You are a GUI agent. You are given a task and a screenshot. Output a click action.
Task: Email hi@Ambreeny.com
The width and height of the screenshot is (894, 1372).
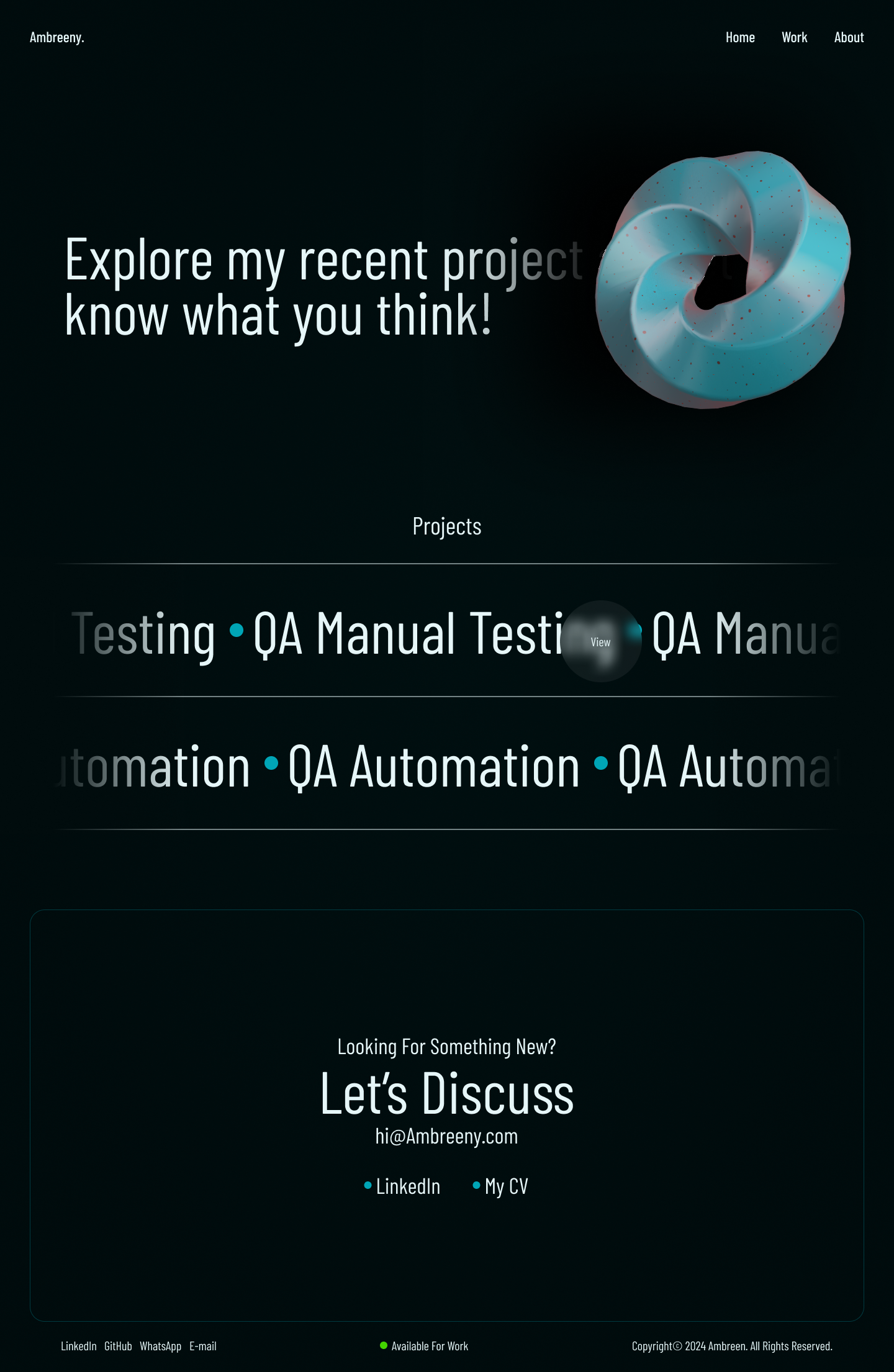click(446, 1136)
